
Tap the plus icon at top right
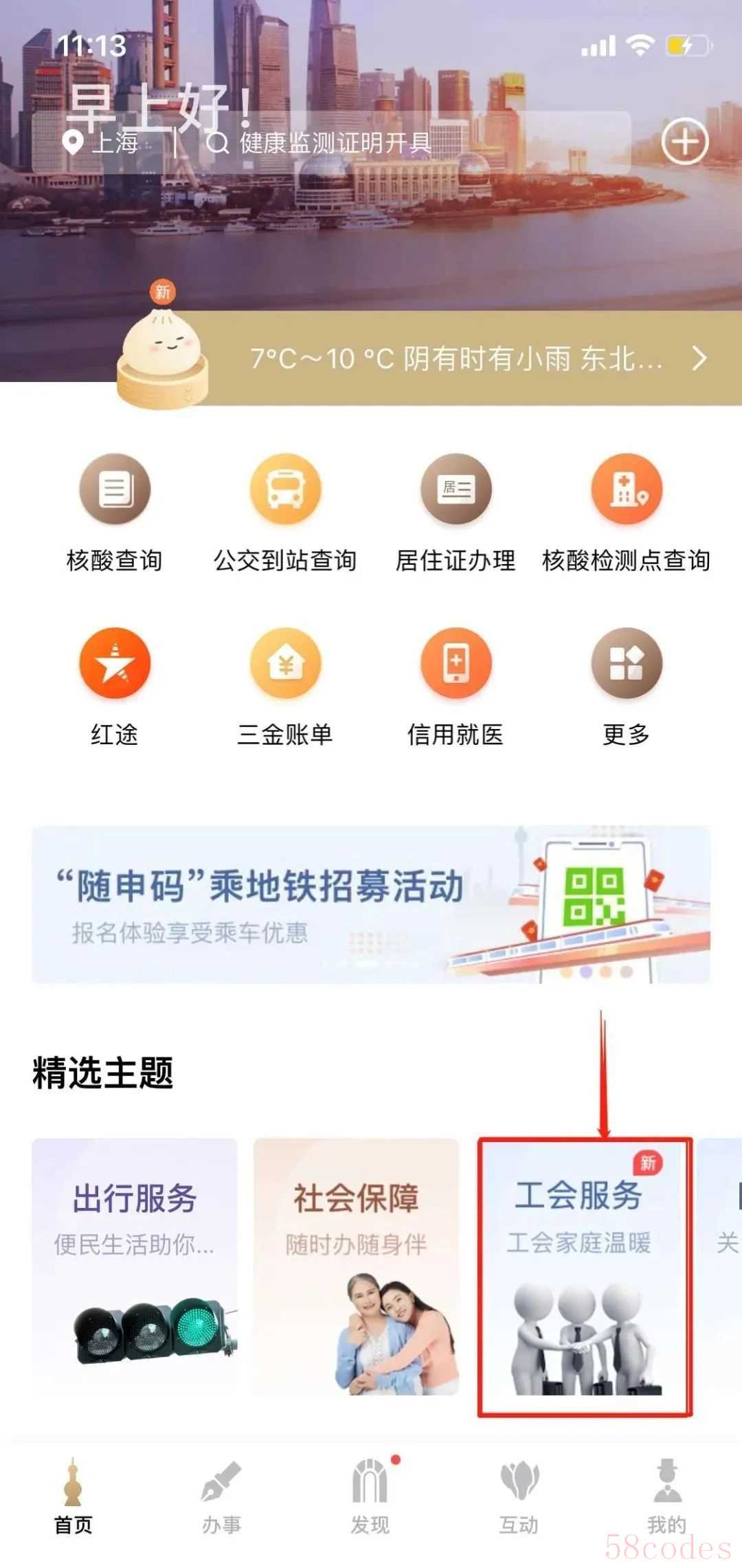point(684,142)
